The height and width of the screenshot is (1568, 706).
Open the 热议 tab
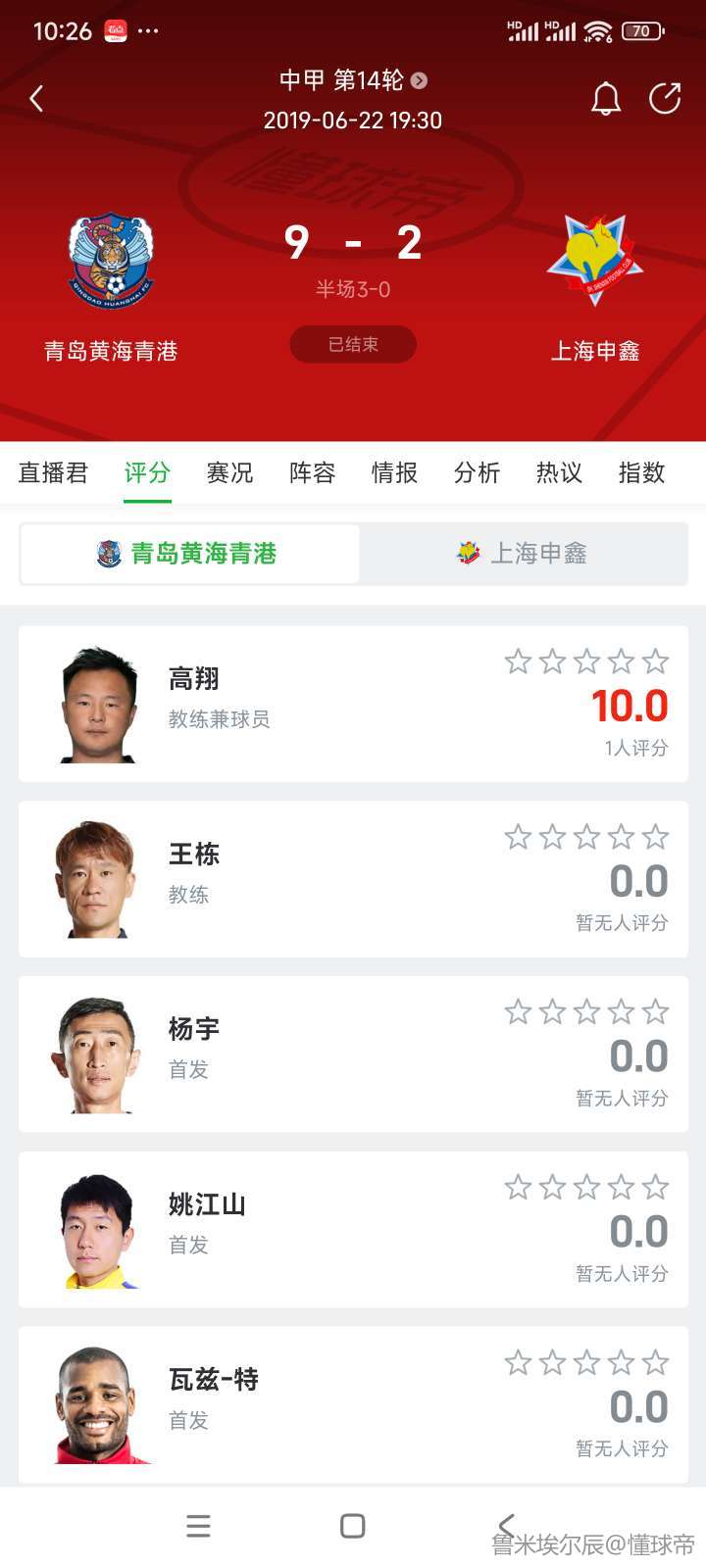559,472
